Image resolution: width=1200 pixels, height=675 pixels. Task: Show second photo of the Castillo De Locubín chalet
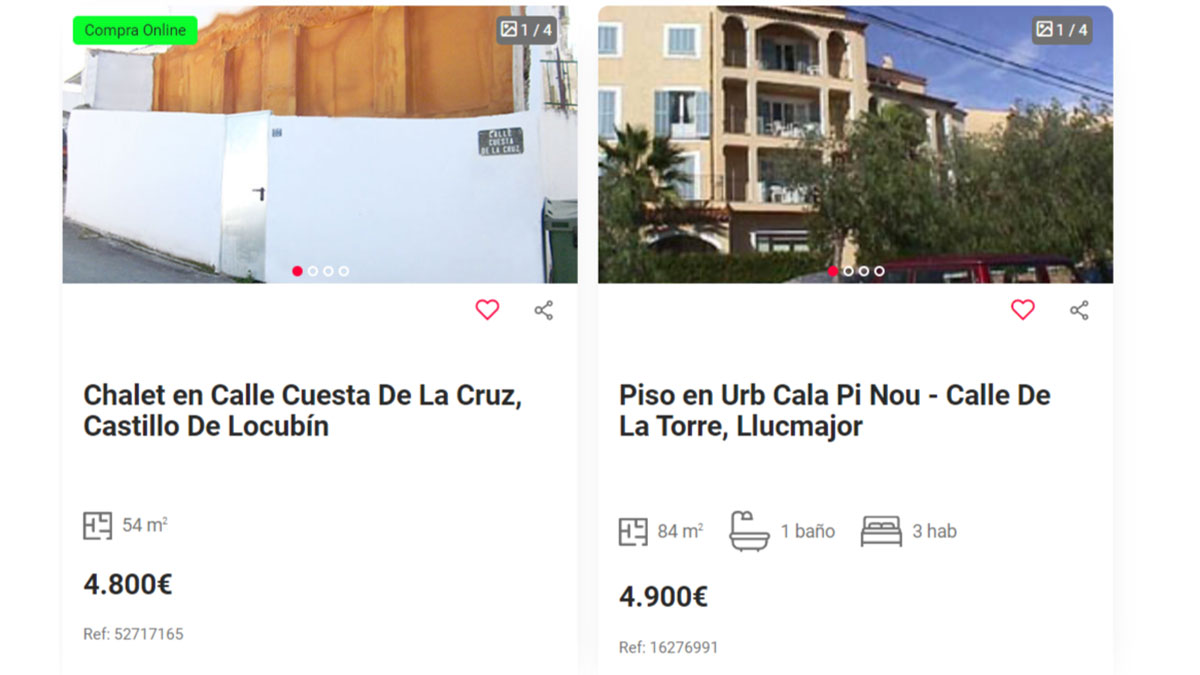pyautogui.click(x=313, y=271)
